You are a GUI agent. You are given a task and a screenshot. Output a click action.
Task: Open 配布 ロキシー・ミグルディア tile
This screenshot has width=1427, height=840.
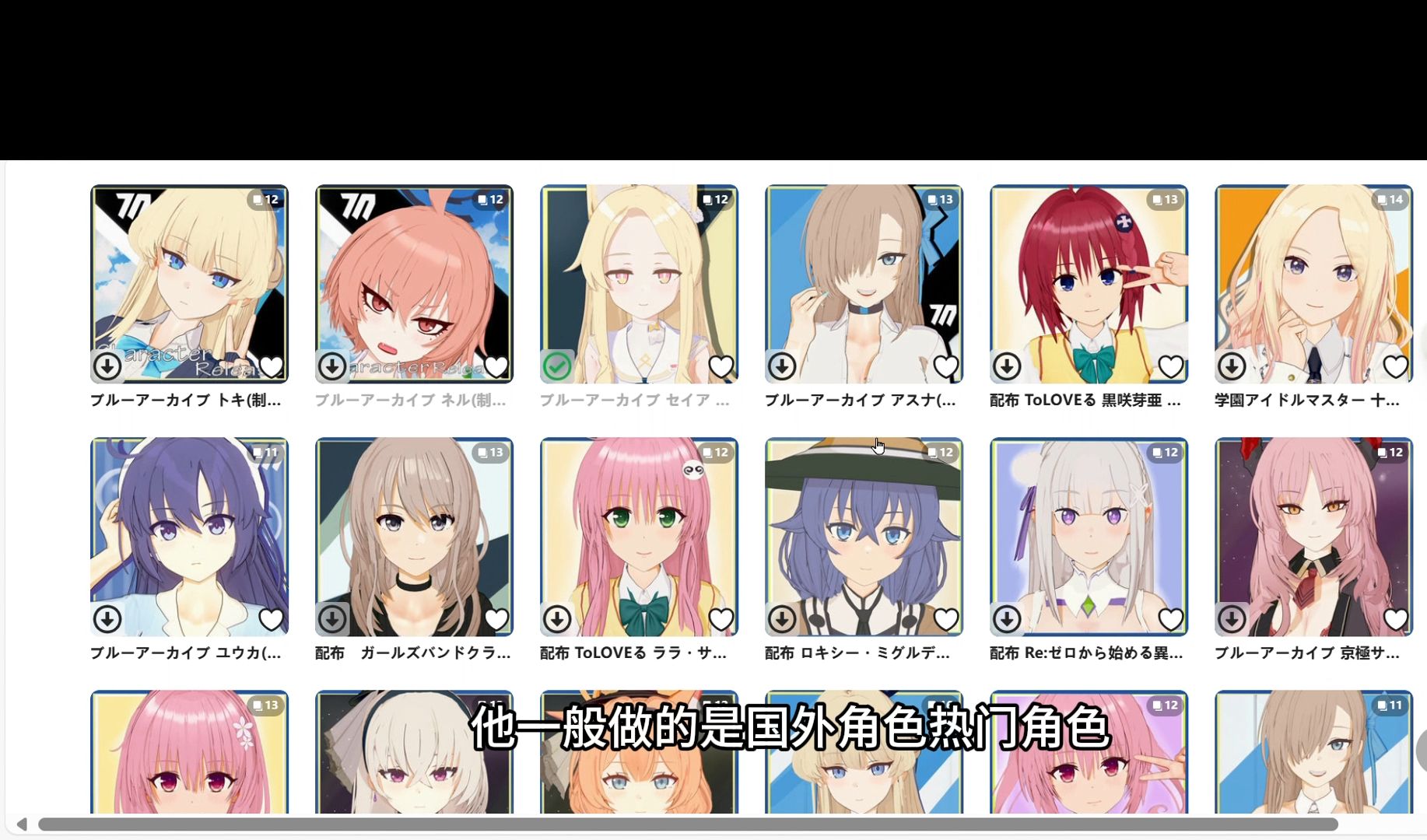(864, 537)
